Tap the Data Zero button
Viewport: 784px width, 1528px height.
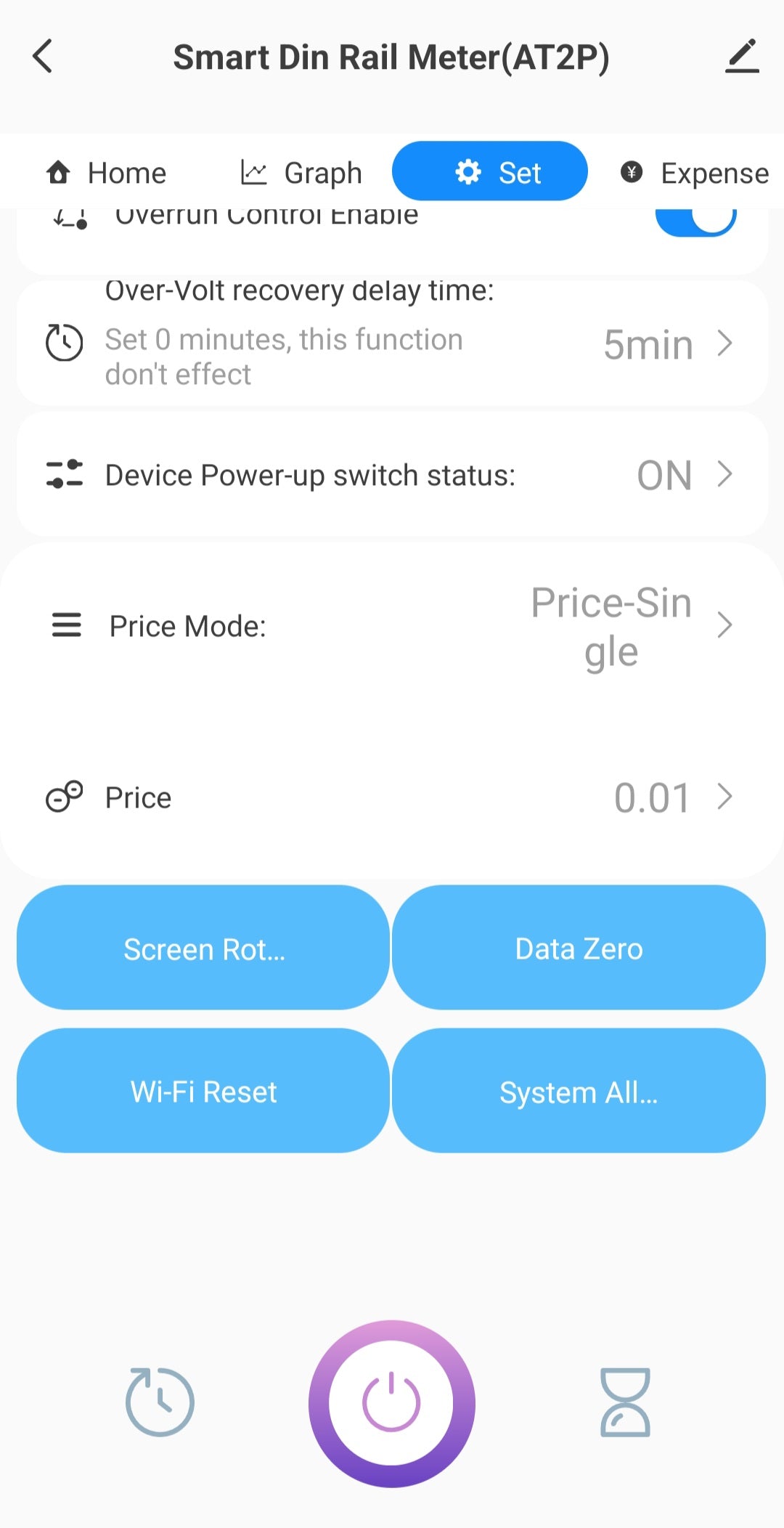click(x=579, y=948)
